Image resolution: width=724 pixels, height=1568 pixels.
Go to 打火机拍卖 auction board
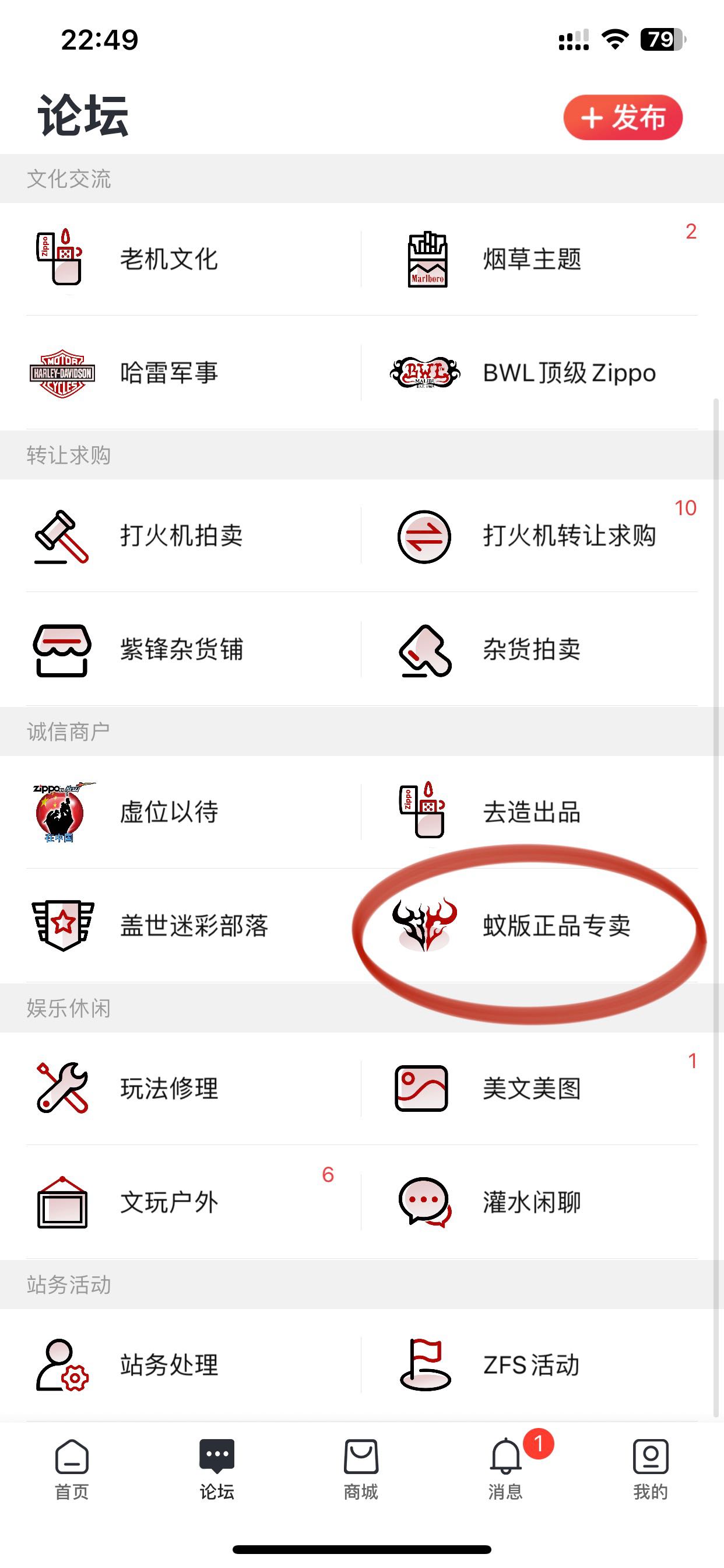coord(181,535)
